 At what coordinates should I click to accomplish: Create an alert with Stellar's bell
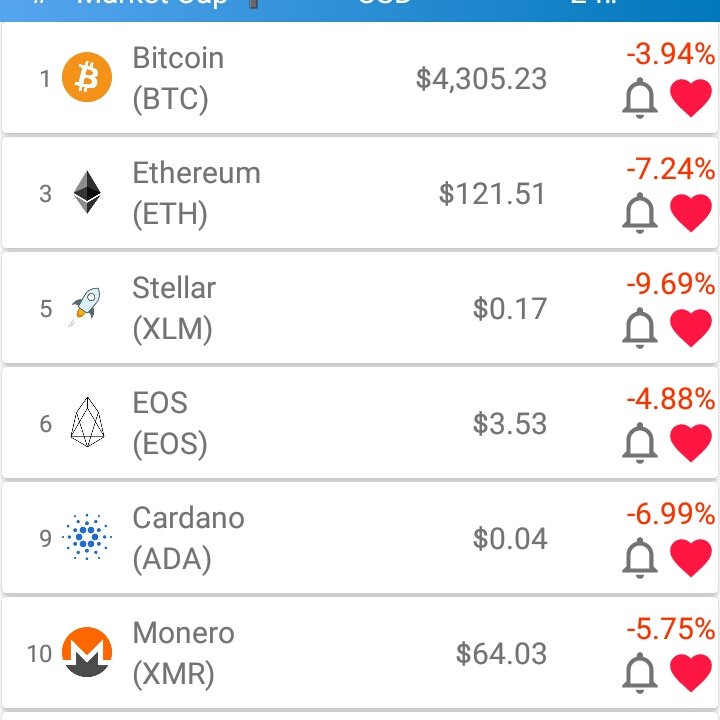tap(640, 328)
